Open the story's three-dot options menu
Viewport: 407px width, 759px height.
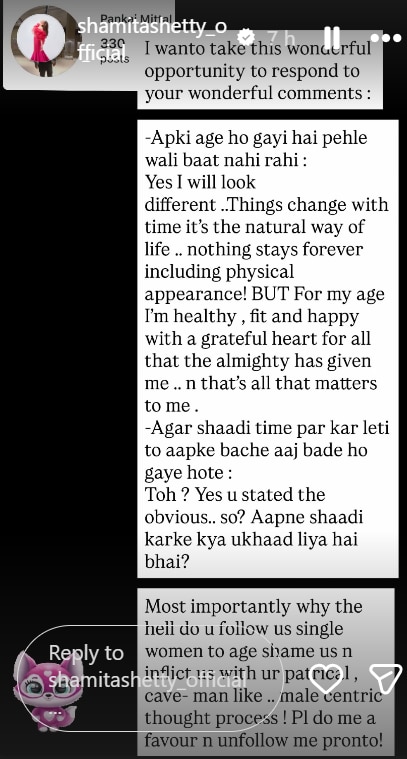(x=386, y=38)
